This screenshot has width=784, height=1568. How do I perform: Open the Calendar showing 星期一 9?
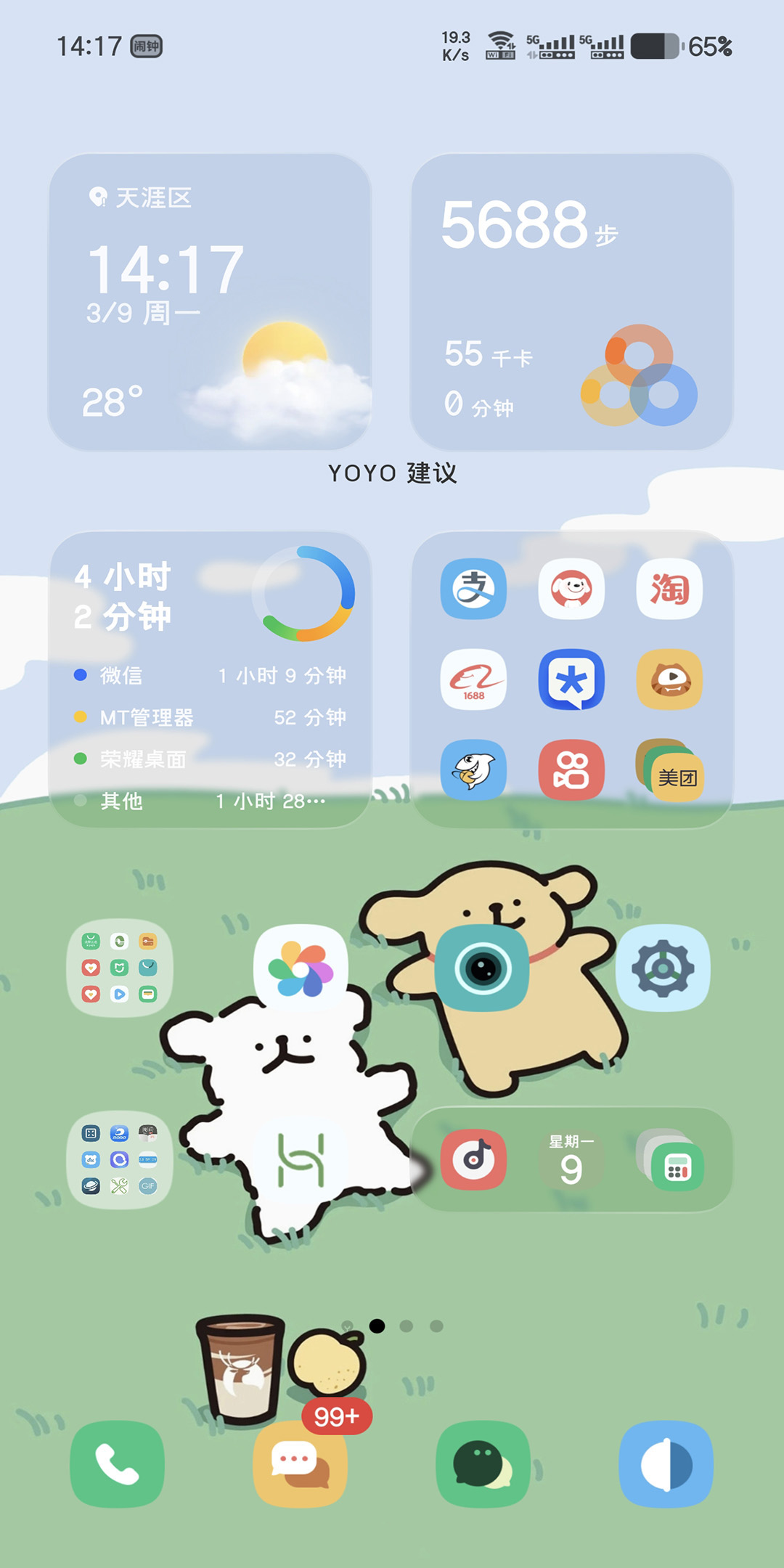571,1159
